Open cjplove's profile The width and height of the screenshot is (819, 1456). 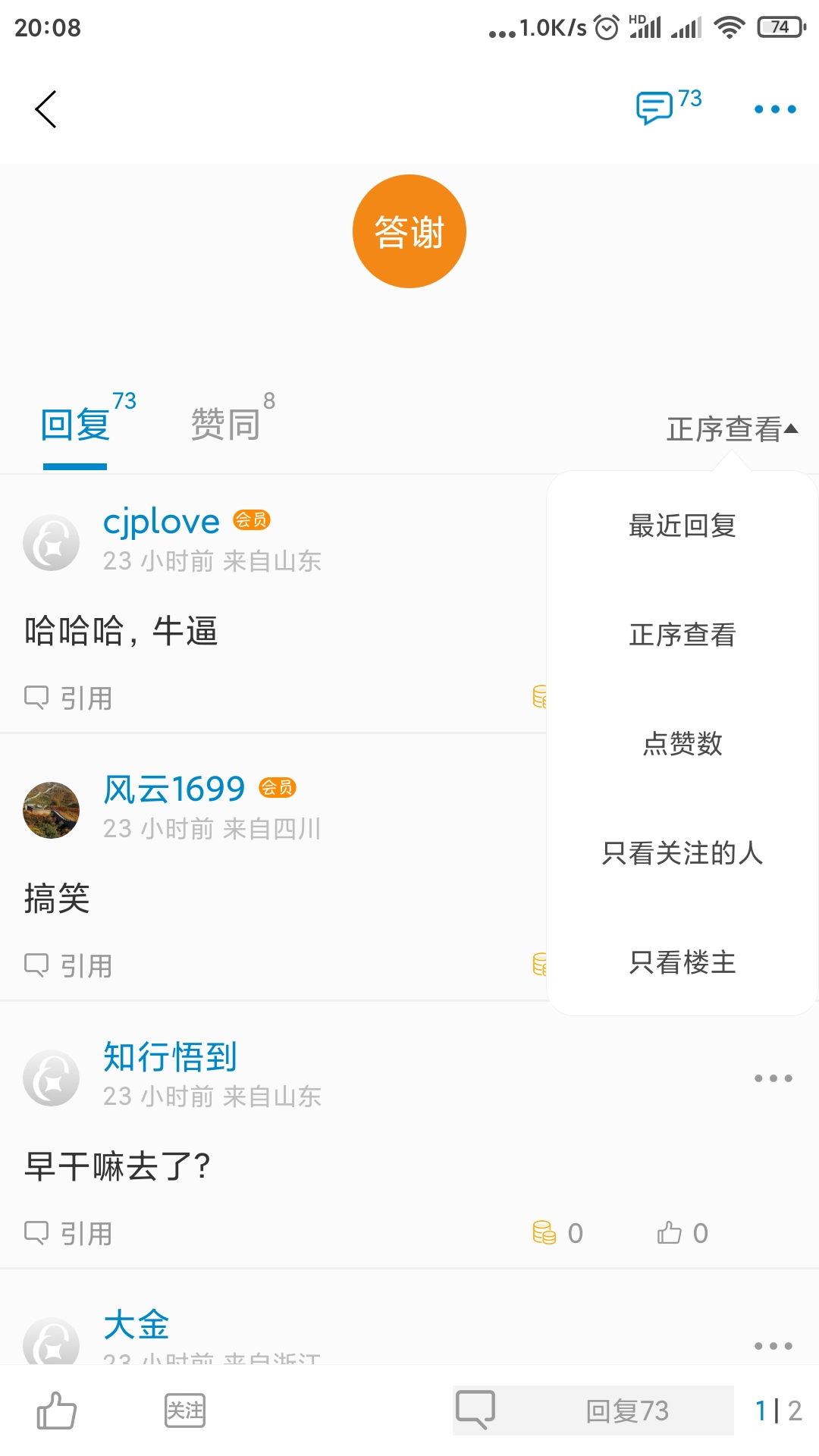(x=161, y=522)
